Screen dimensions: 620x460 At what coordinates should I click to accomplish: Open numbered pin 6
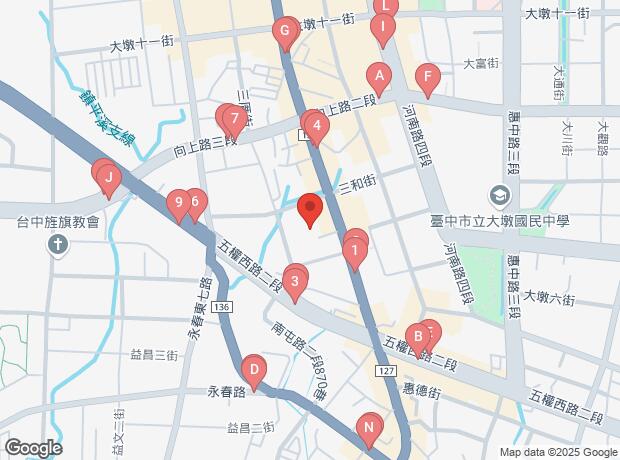[x=196, y=201]
